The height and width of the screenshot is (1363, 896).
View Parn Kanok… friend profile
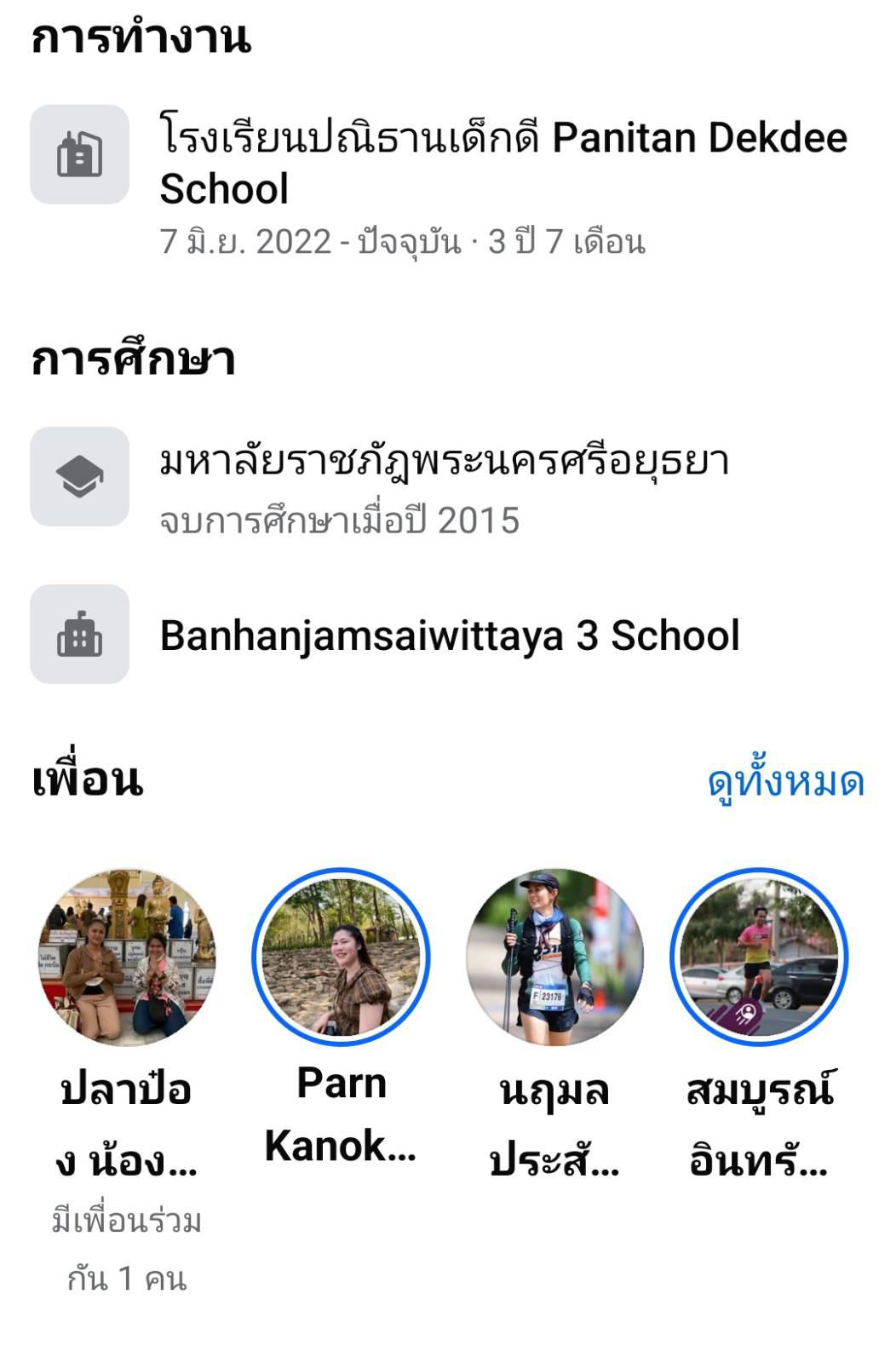[x=341, y=958]
